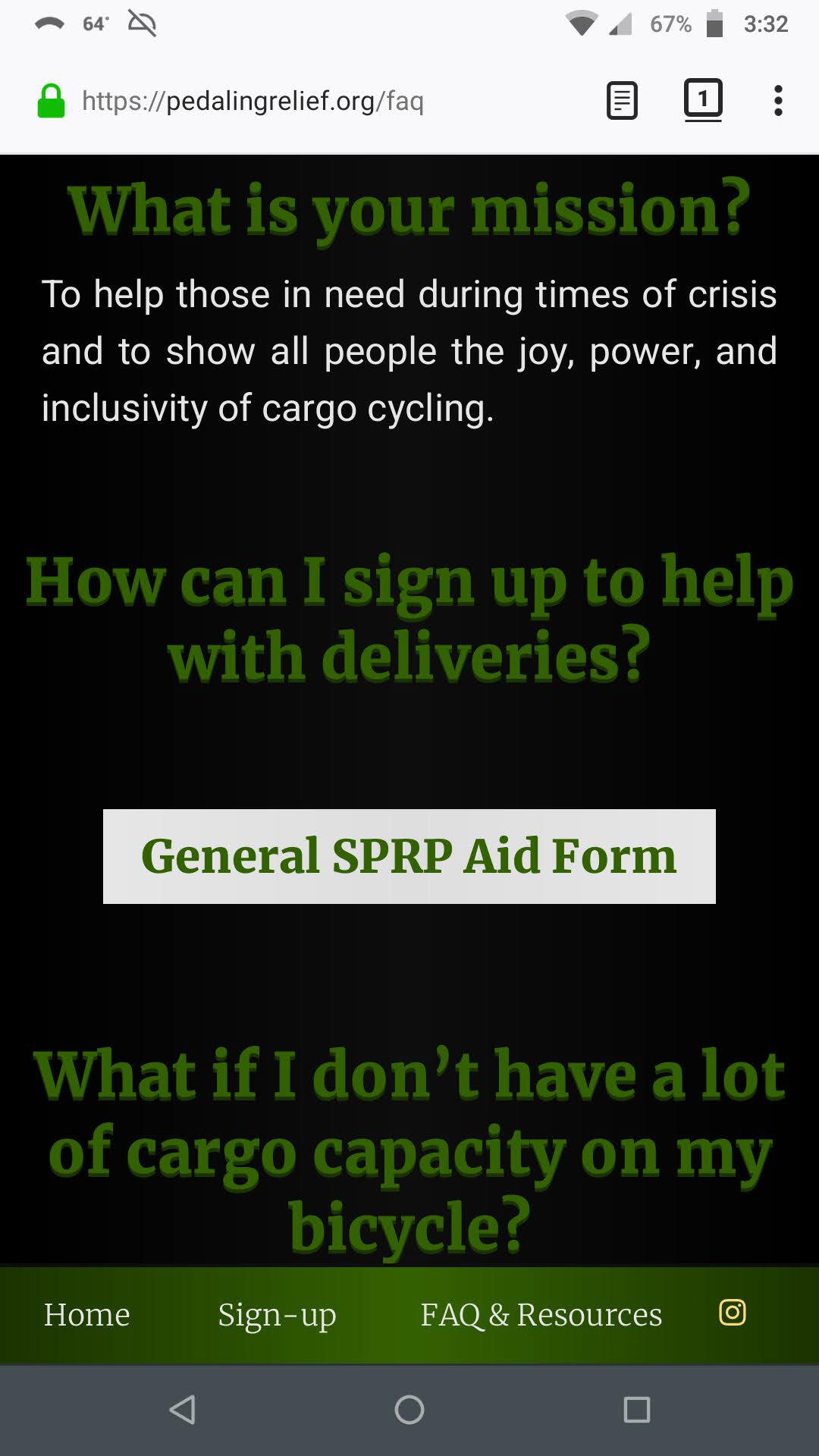Open the browser tabs switcher
The image size is (819, 1456).
click(703, 99)
